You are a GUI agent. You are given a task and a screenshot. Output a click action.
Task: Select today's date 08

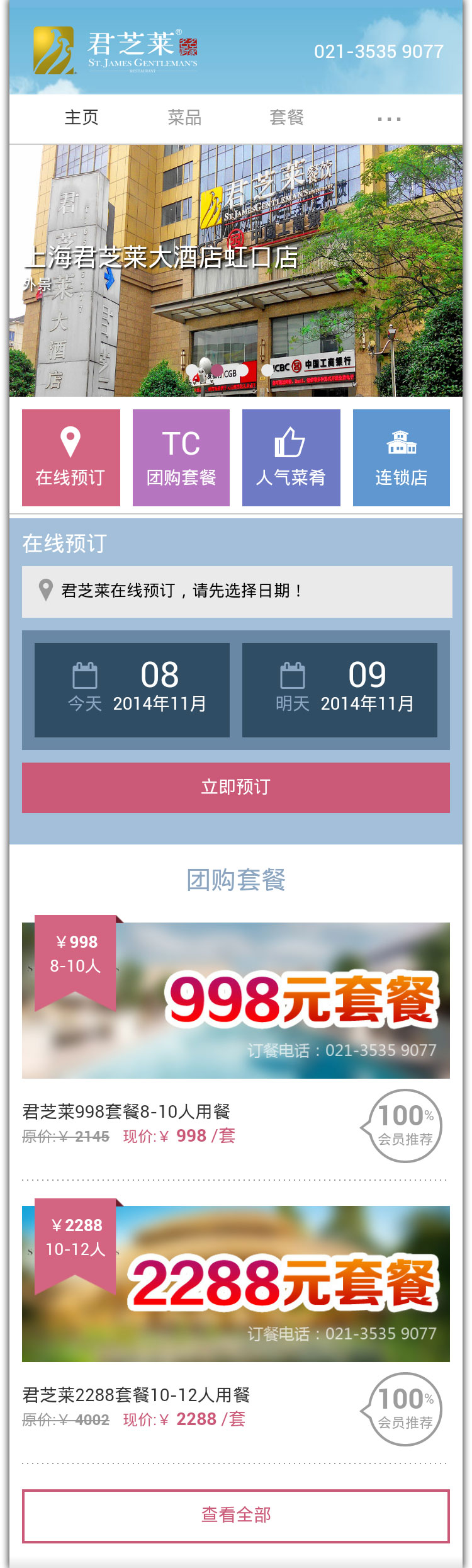click(132, 690)
